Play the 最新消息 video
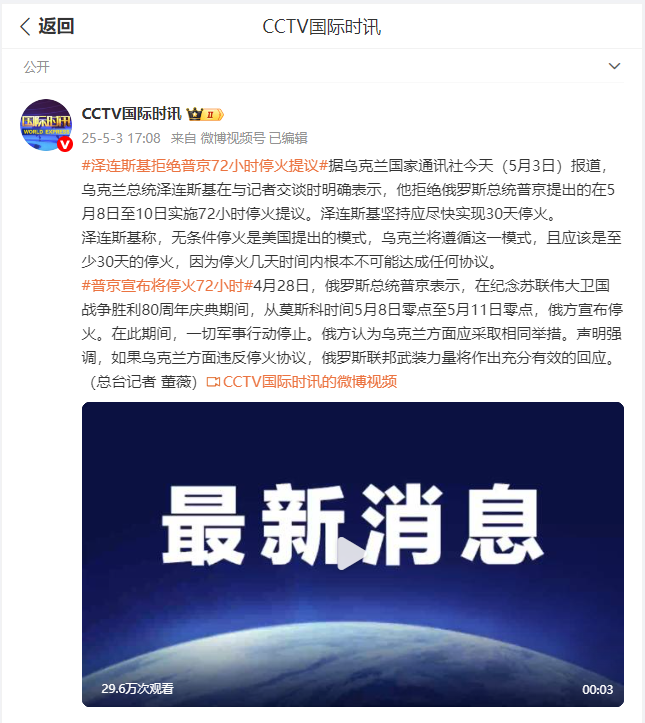Viewport: 645px width, 723px height. click(352, 554)
